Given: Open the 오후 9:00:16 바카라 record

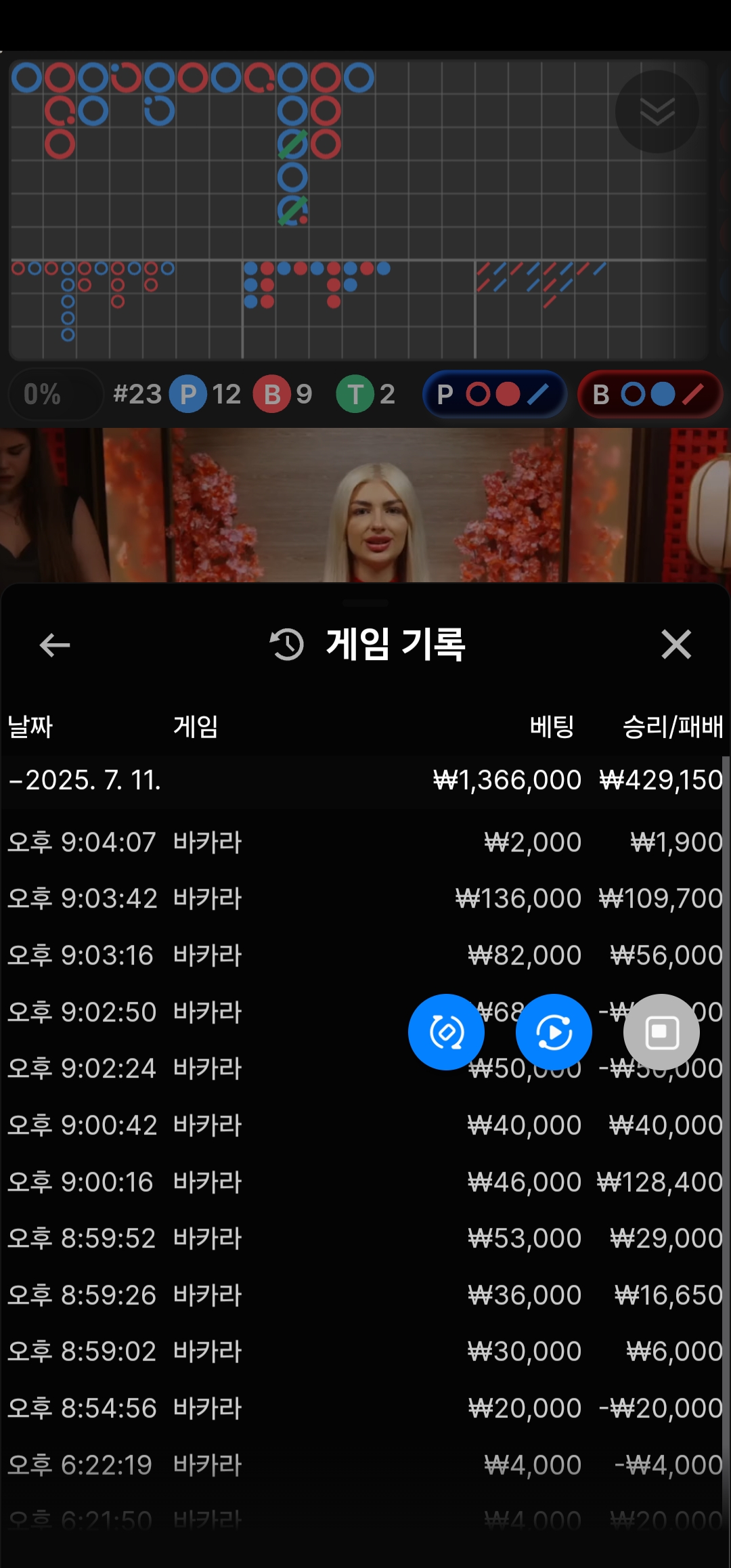Looking at the screenshot, I should (x=271, y=1182).
